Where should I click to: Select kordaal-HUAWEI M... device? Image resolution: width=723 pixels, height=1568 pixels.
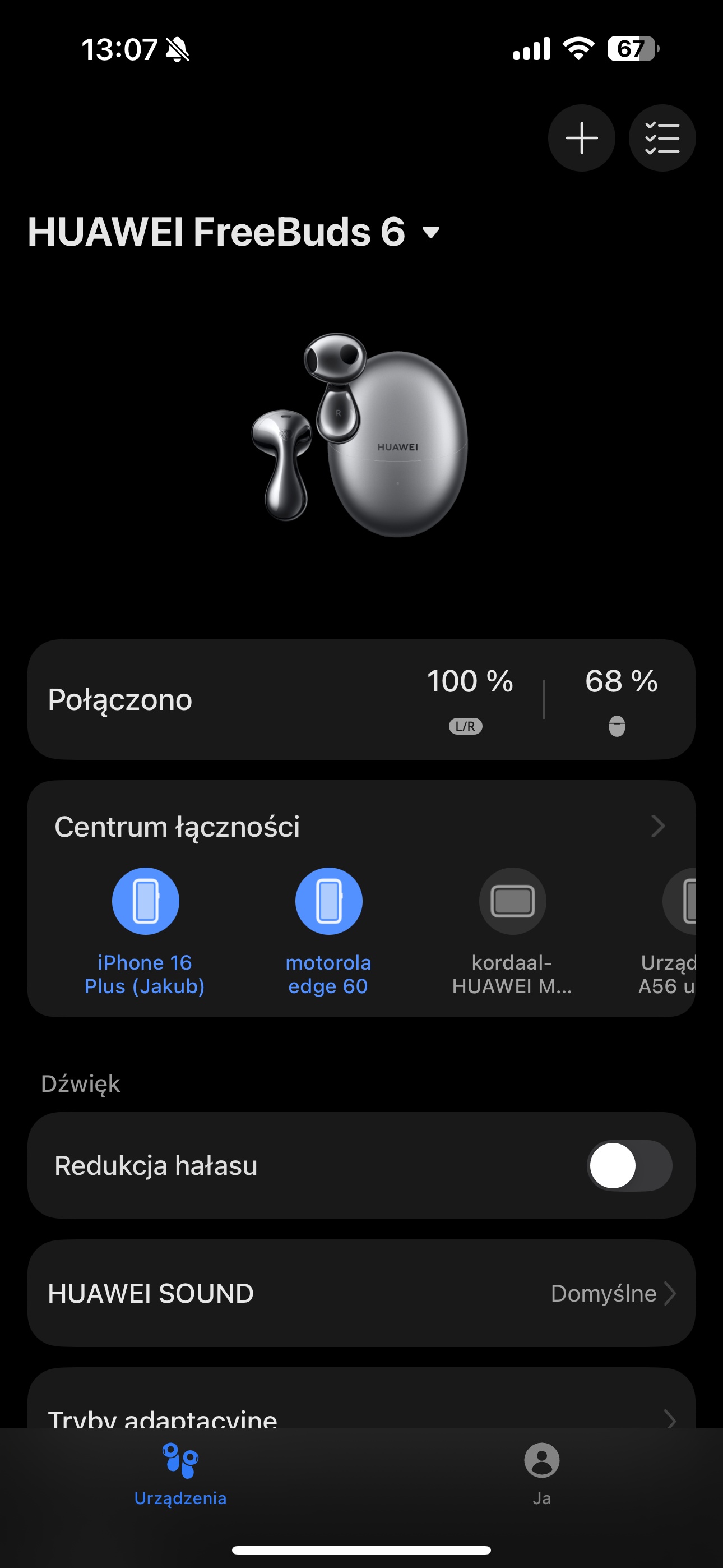(x=512, y=931)
